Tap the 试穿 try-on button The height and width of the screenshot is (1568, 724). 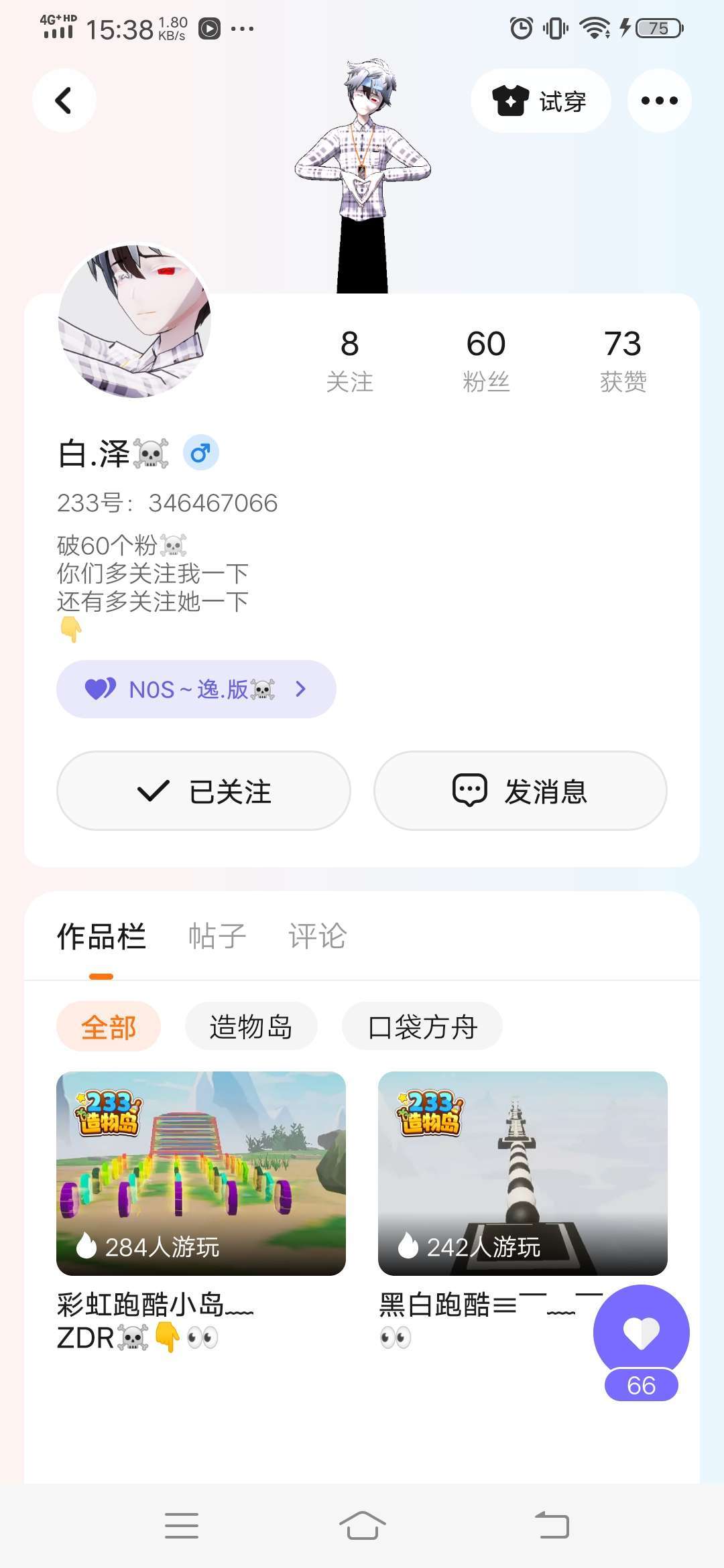[x=540, y=101]
